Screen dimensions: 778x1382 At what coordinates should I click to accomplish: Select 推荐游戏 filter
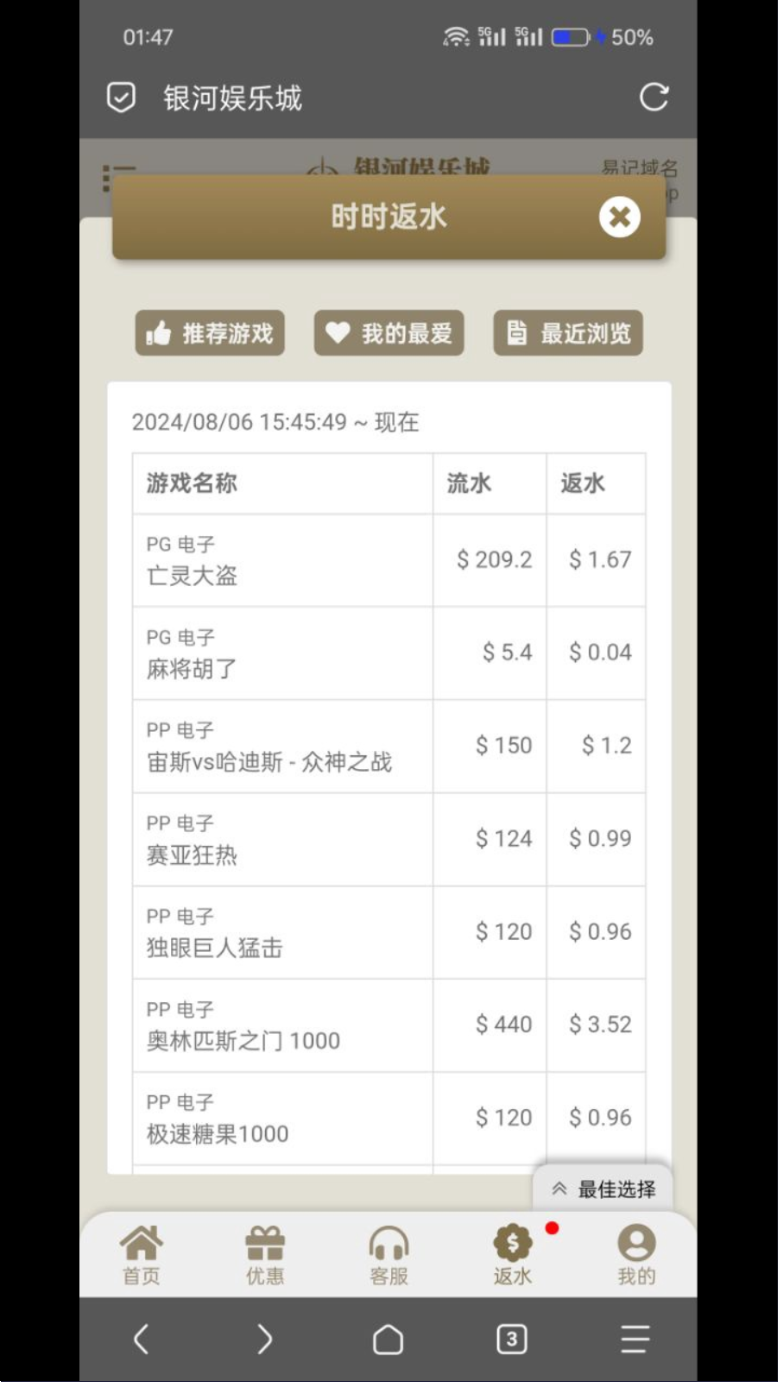[x=210, y=333]
